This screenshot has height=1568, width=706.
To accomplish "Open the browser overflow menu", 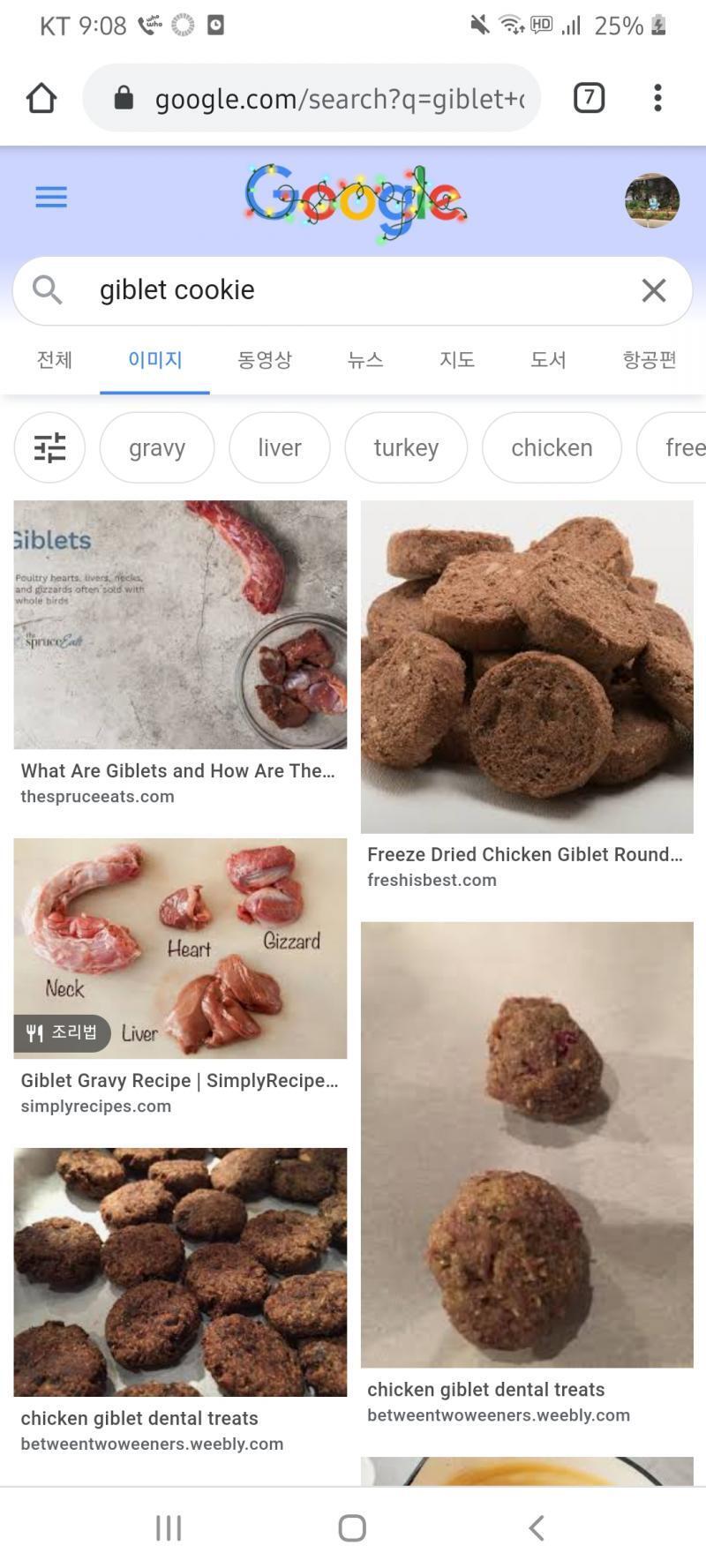I will tap(657, 98).
